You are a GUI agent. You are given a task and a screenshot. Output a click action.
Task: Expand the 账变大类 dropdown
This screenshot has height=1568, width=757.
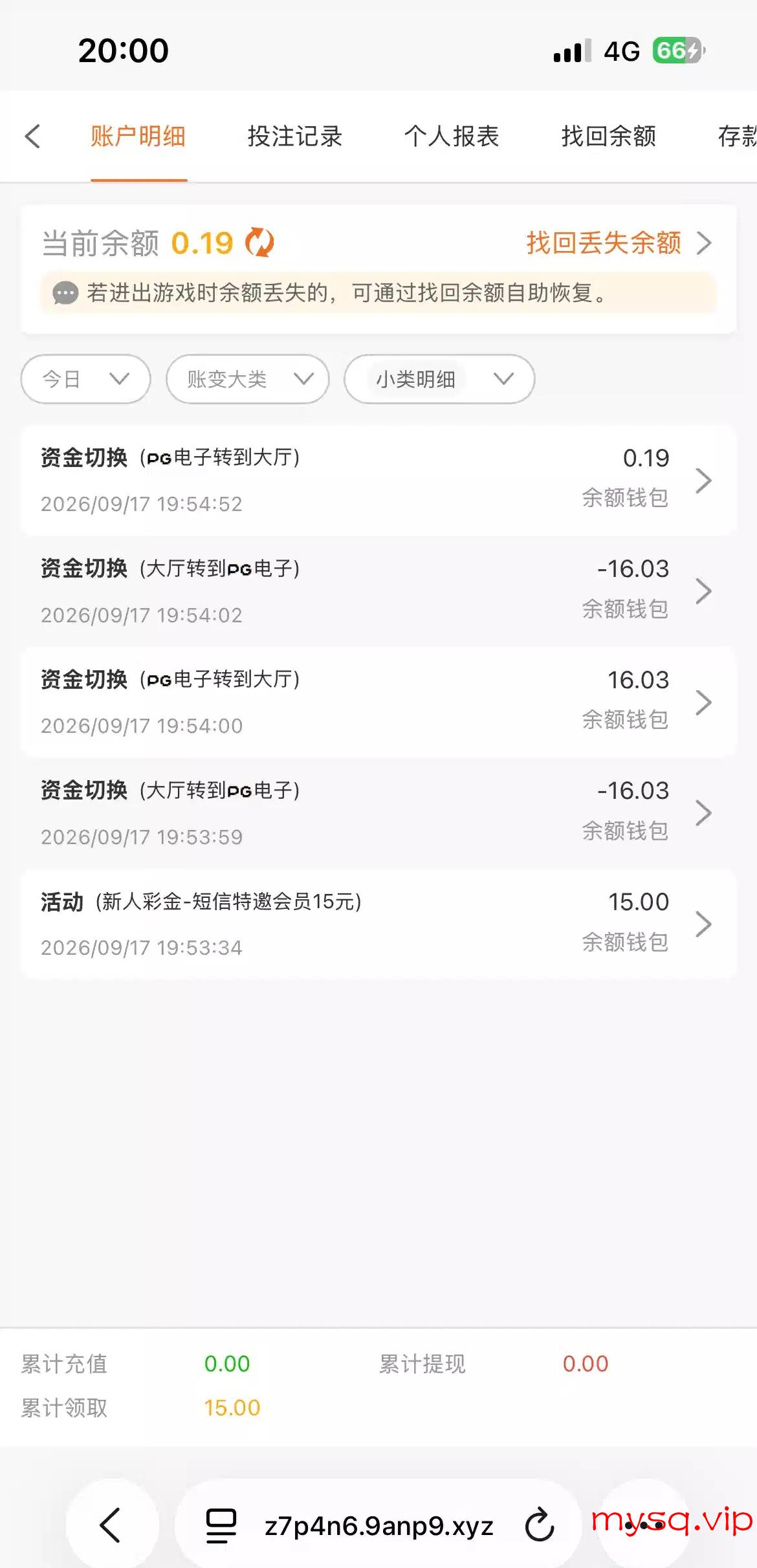pyautogui.click(x=248, y=379)
